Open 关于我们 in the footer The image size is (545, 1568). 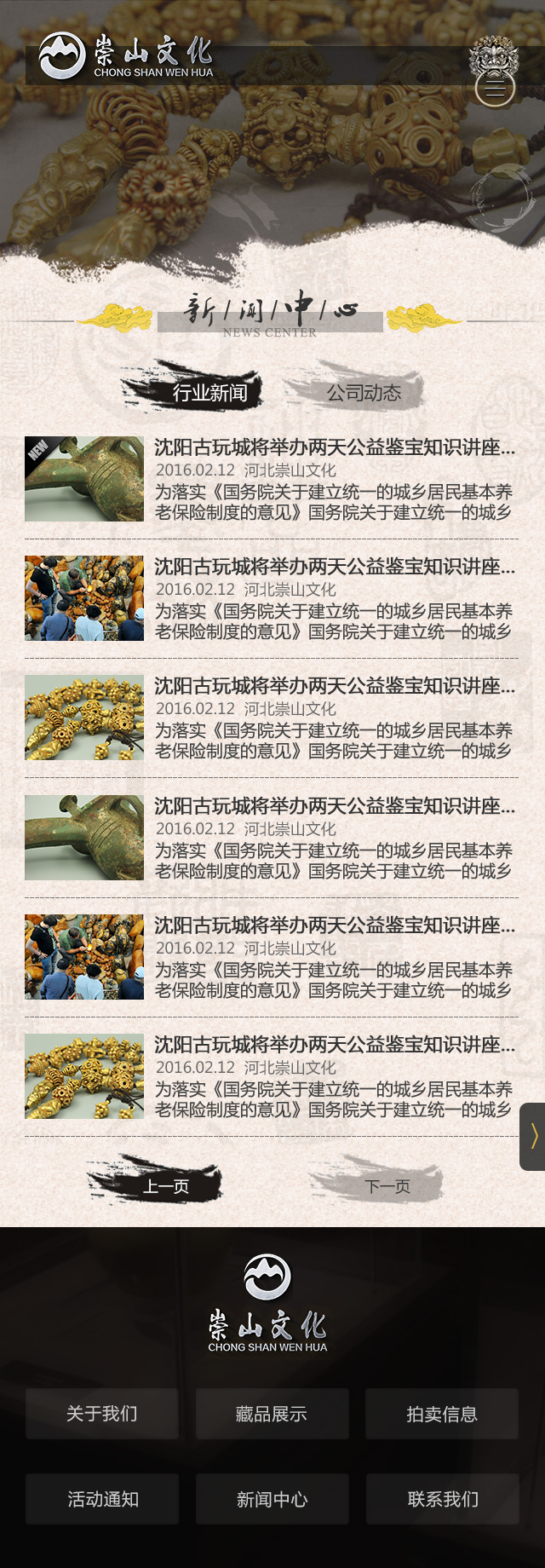pos(101,1414)
